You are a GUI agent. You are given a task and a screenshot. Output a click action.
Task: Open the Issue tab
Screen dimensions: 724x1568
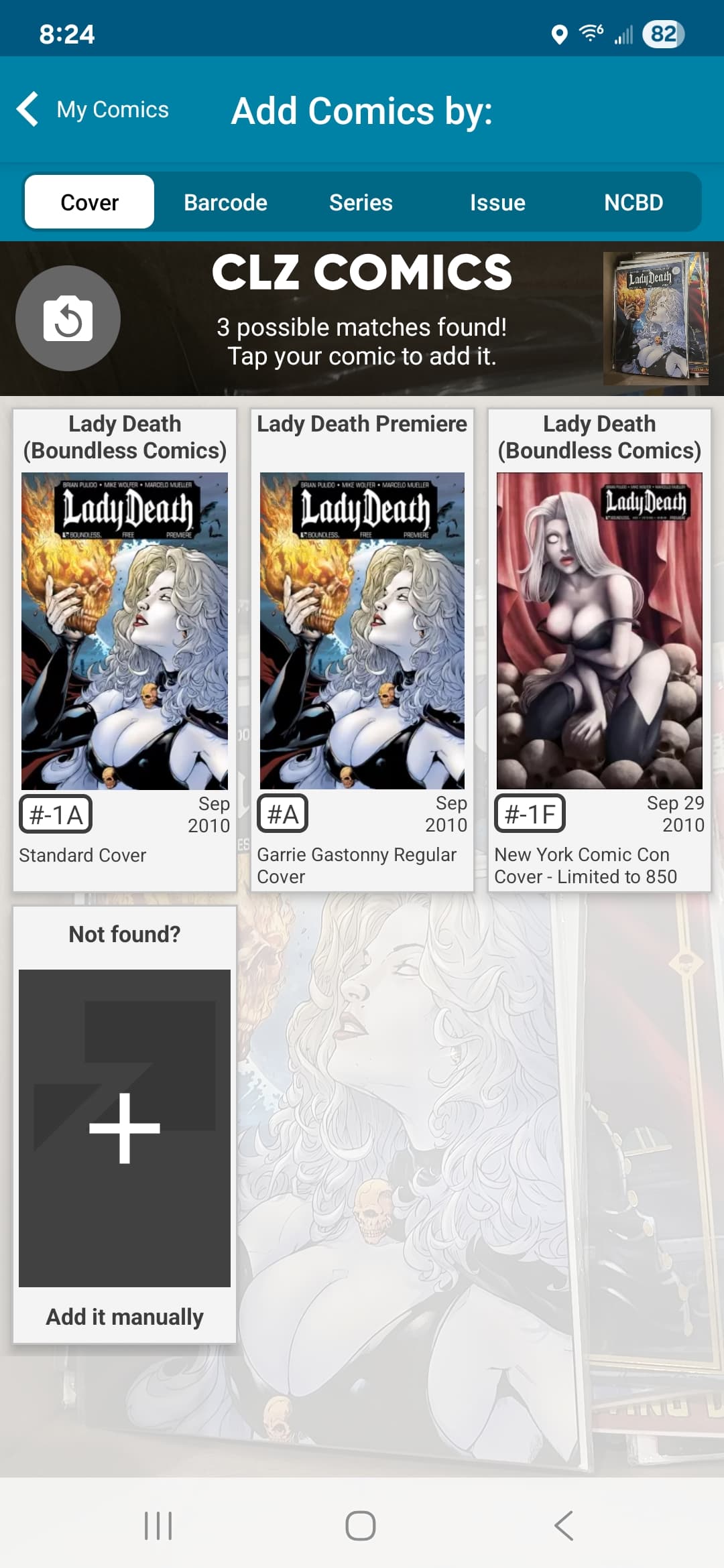pyautogui.click(x=497, y=202)
